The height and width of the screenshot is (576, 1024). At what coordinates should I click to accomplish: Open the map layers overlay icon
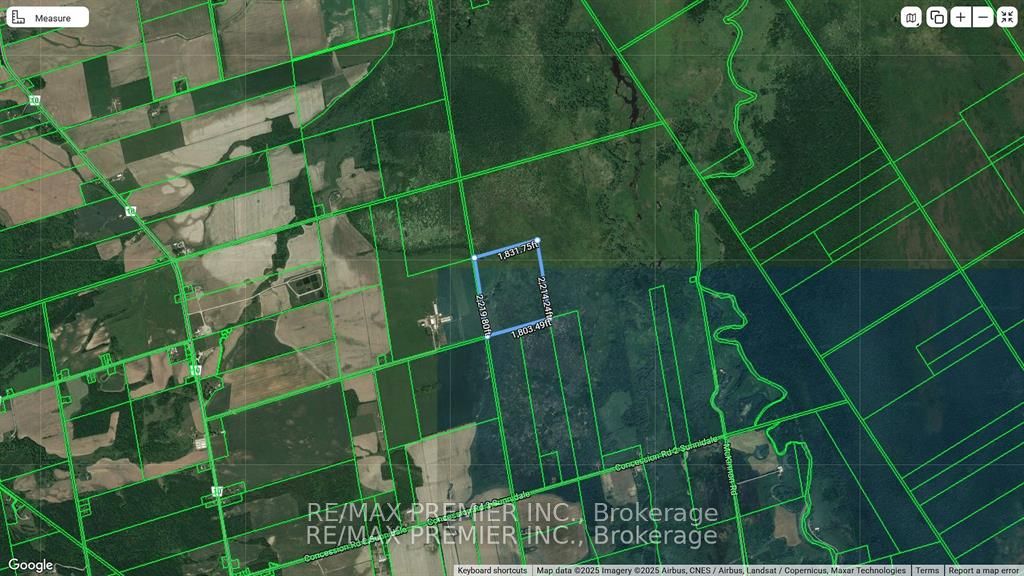pyautogui.click(x=937, y=17)
